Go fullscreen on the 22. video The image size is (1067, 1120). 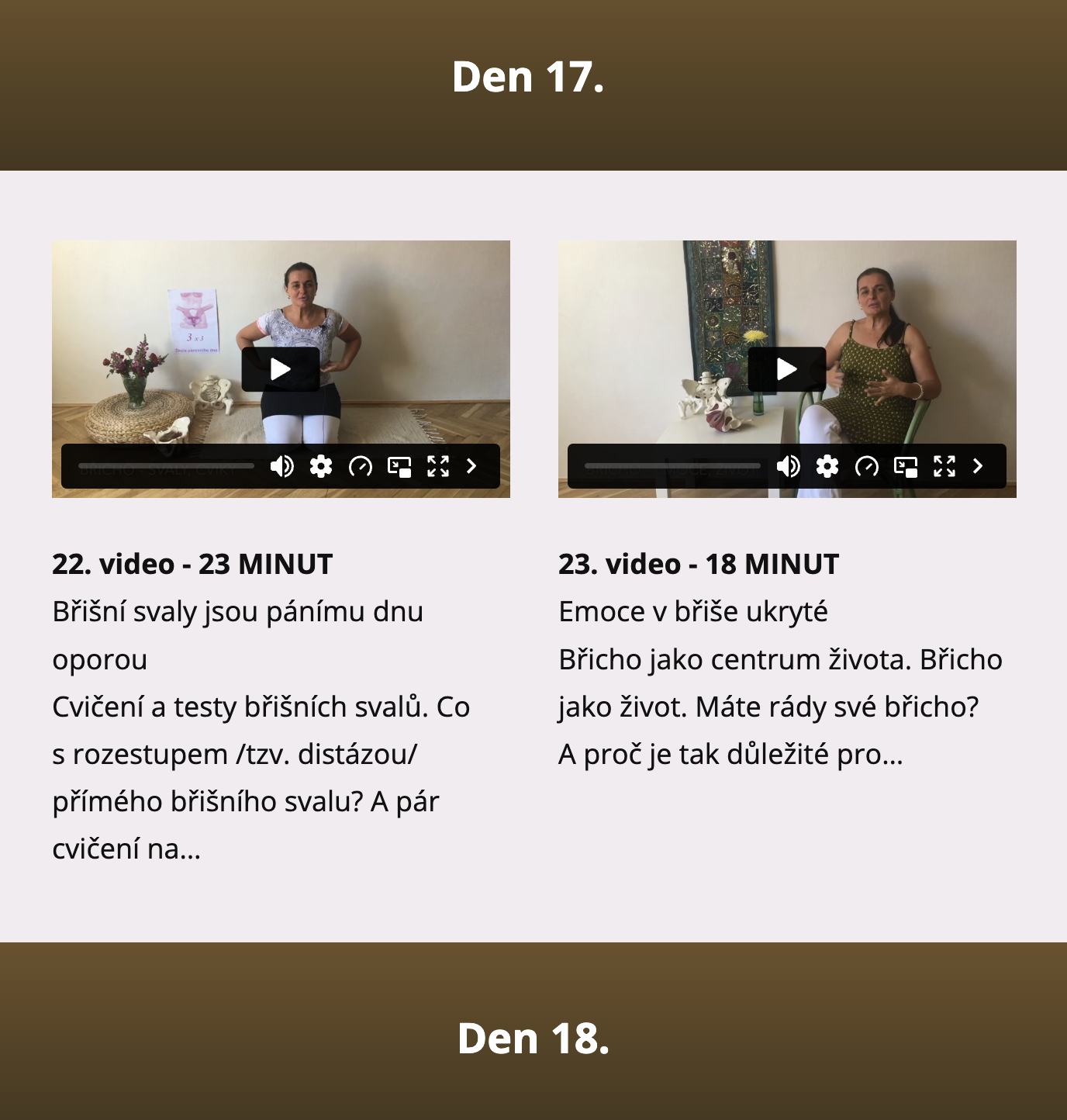[x=438, y=466]
